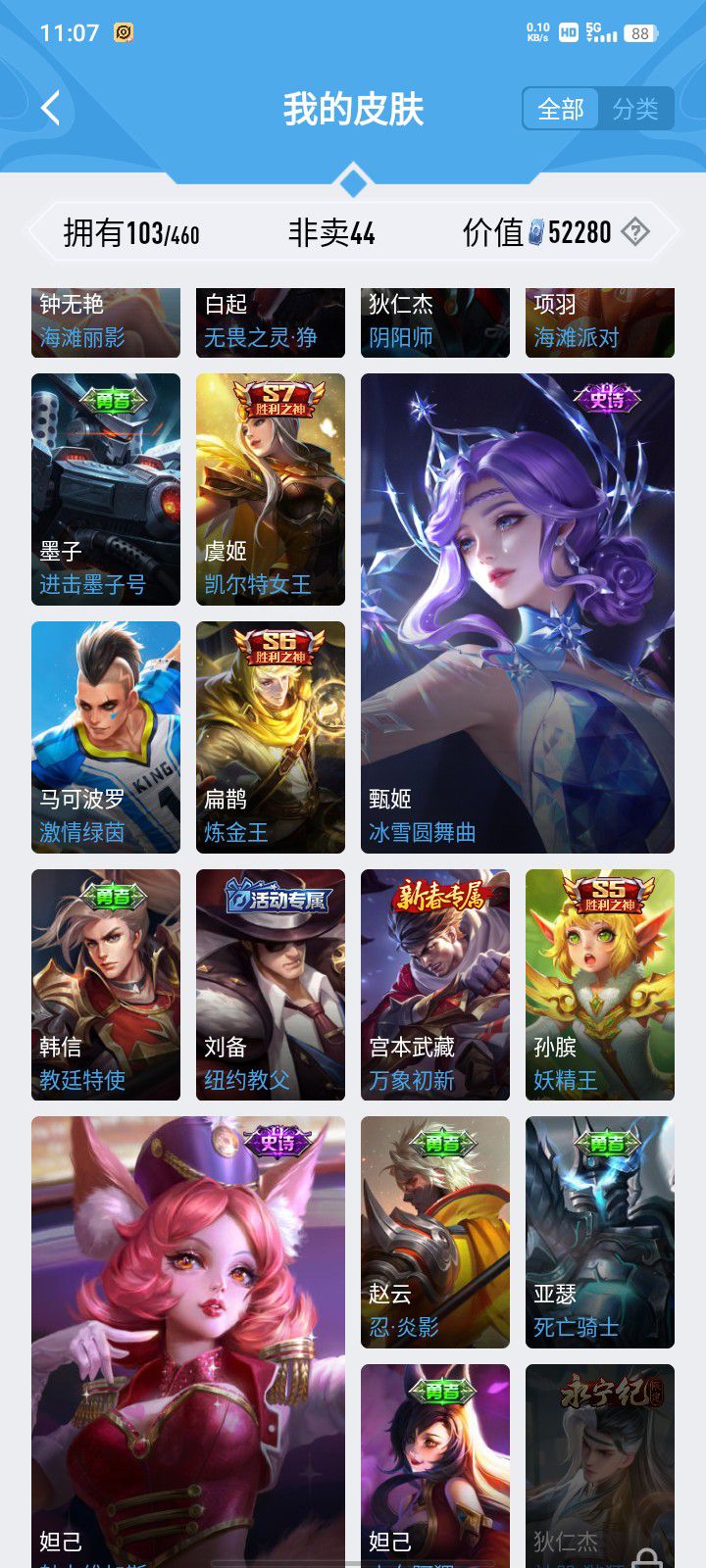Image resolution: width=706 pixels, height=1568 pixels.
Task: Open 甄姬 冰雪圆舞曲 epic skin
Action: pos(518,612)
